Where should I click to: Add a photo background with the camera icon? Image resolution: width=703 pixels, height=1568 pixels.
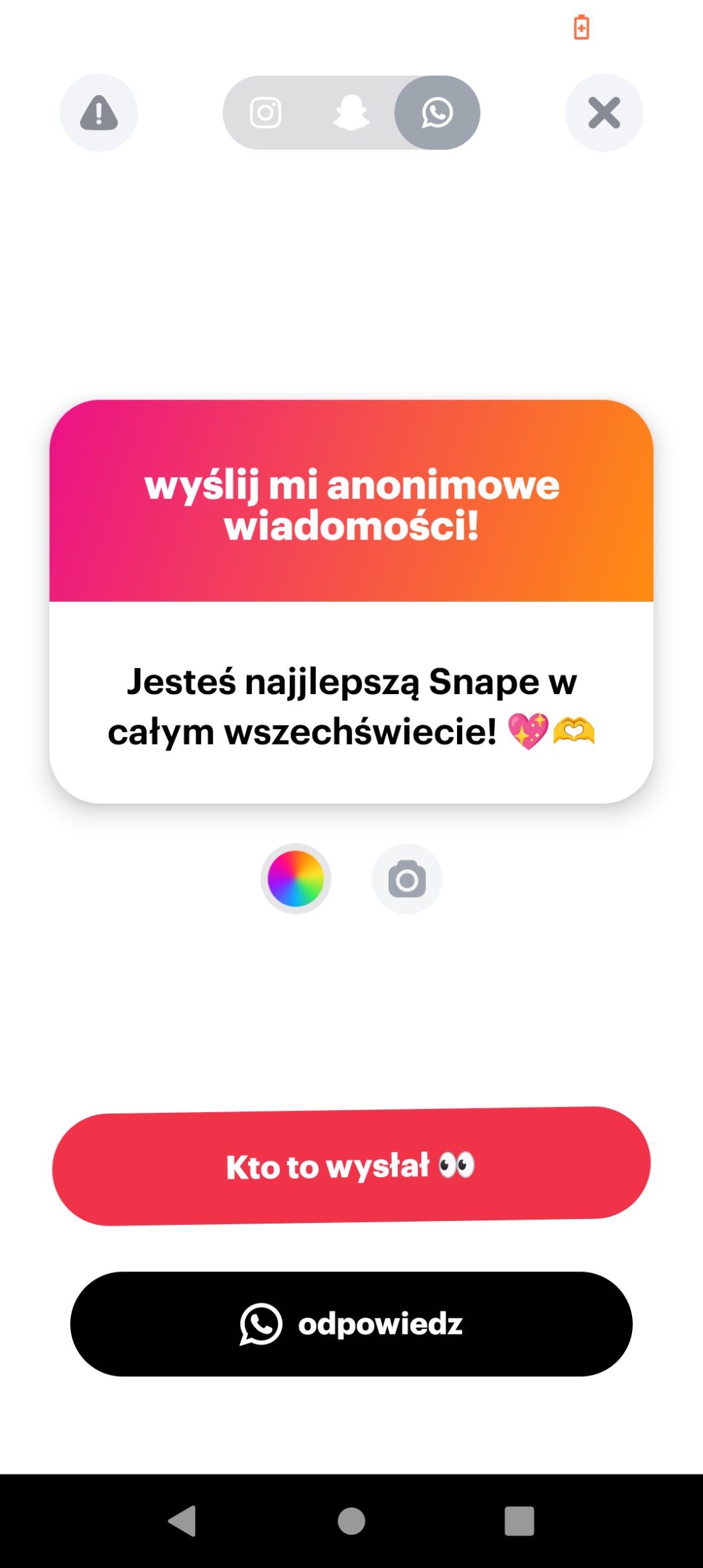click(x=407, y=879)
